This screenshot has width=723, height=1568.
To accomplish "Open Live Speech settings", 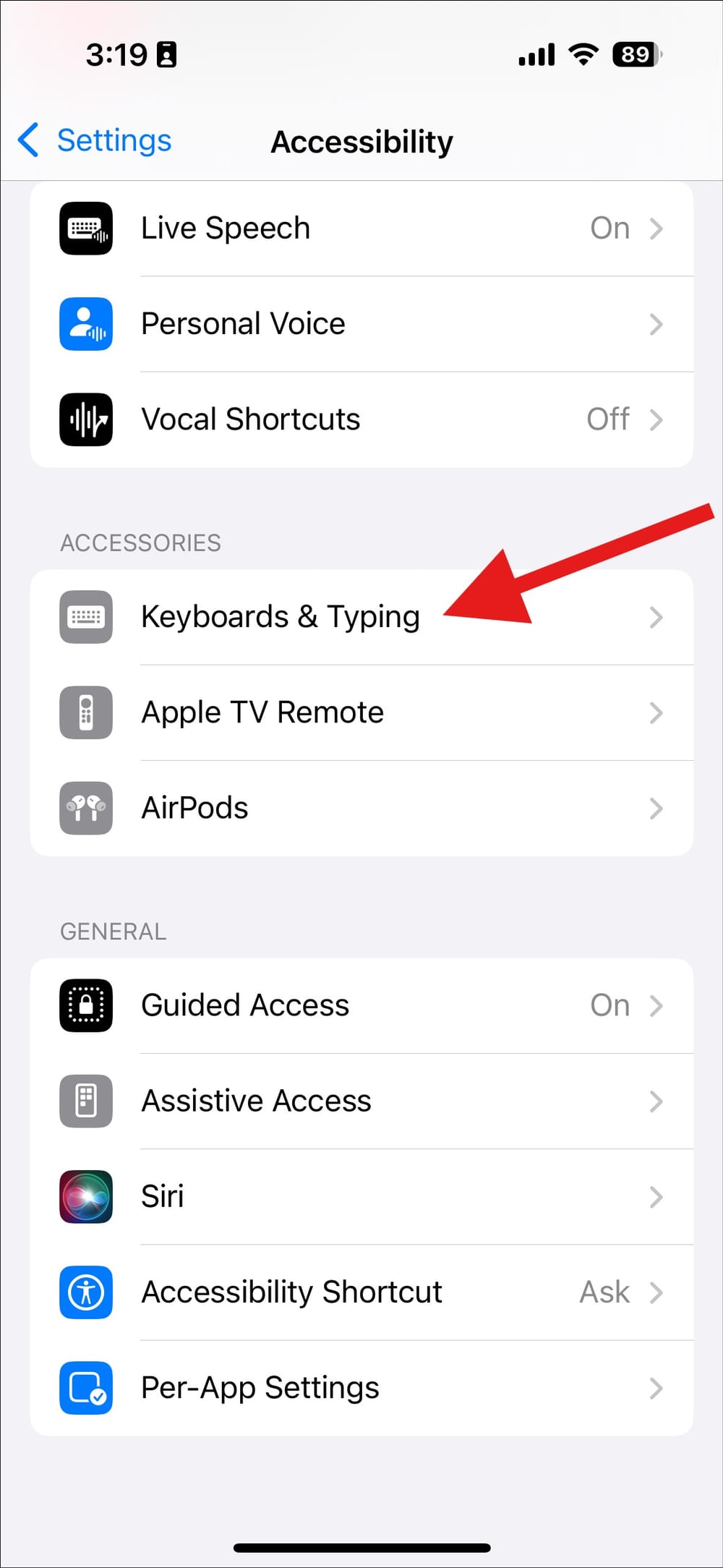I will pyautogui.click(x=361, y=229).
